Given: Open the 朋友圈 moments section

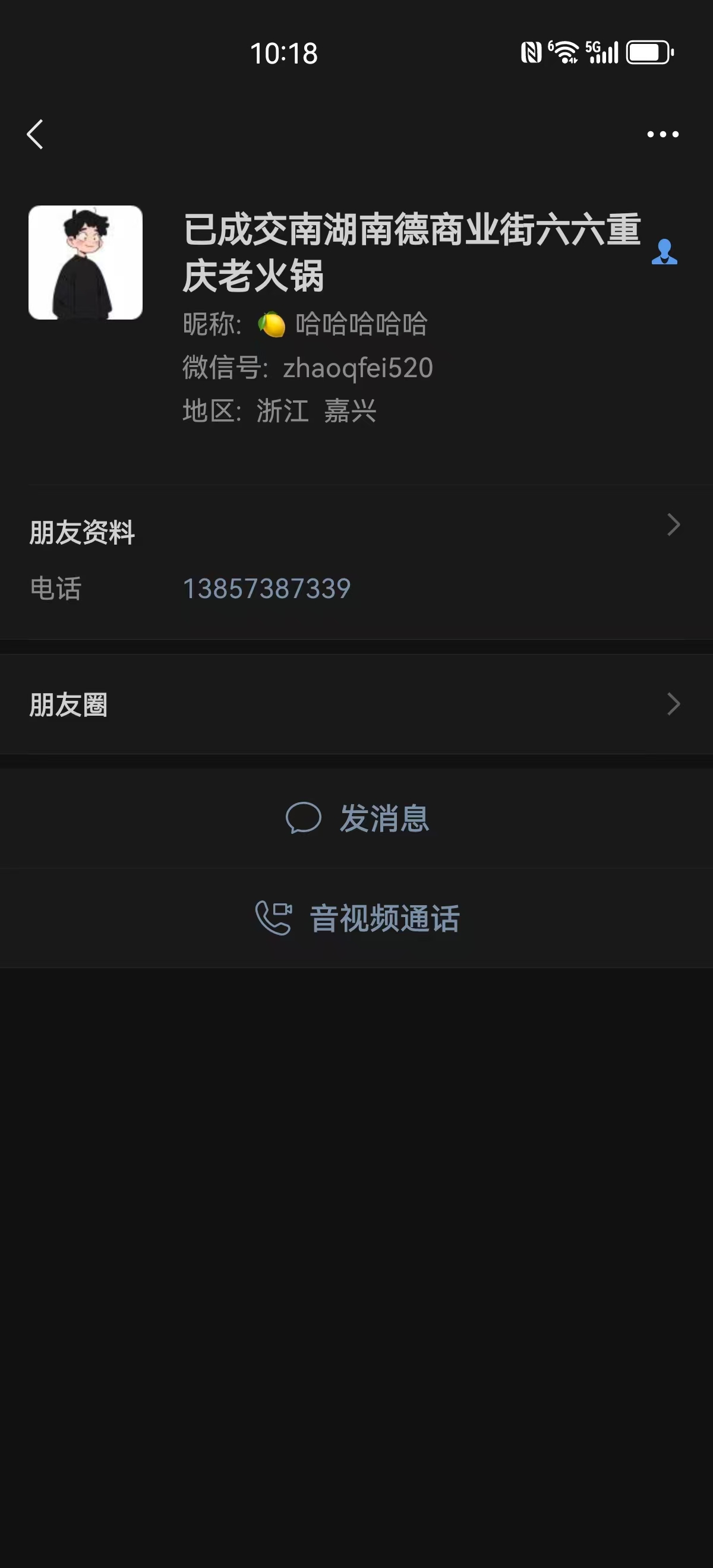Looking at the screenshot, I should (67, 704).
